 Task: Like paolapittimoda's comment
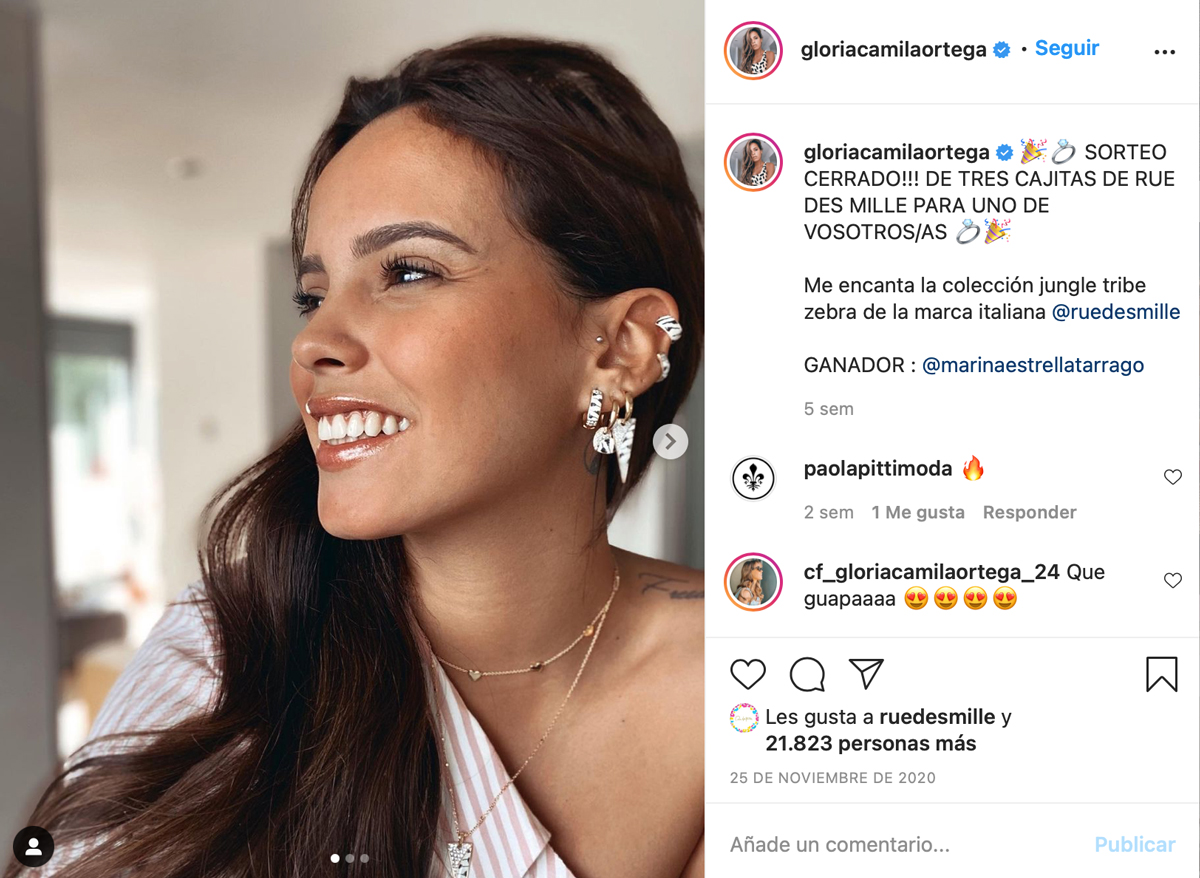tap(1173, 478)
